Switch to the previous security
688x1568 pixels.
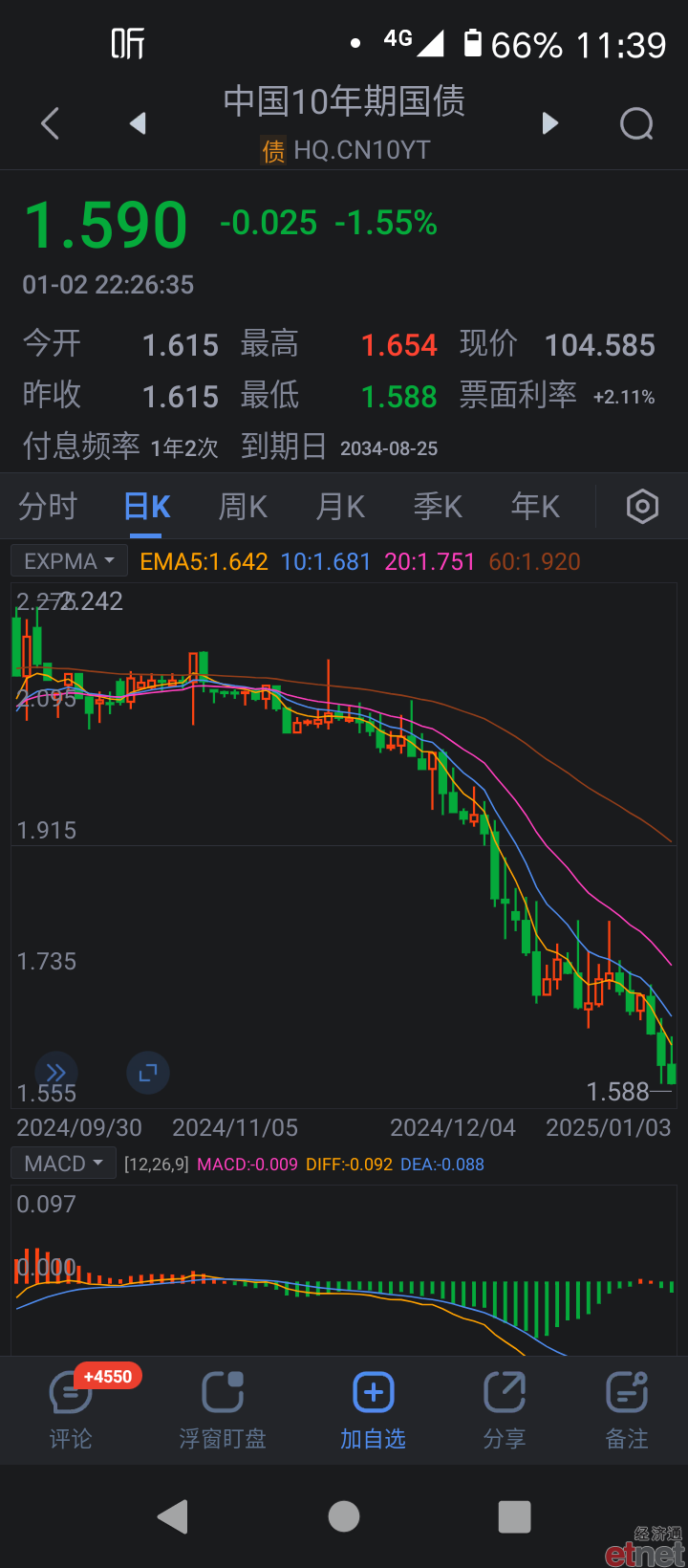coord(138,123)
